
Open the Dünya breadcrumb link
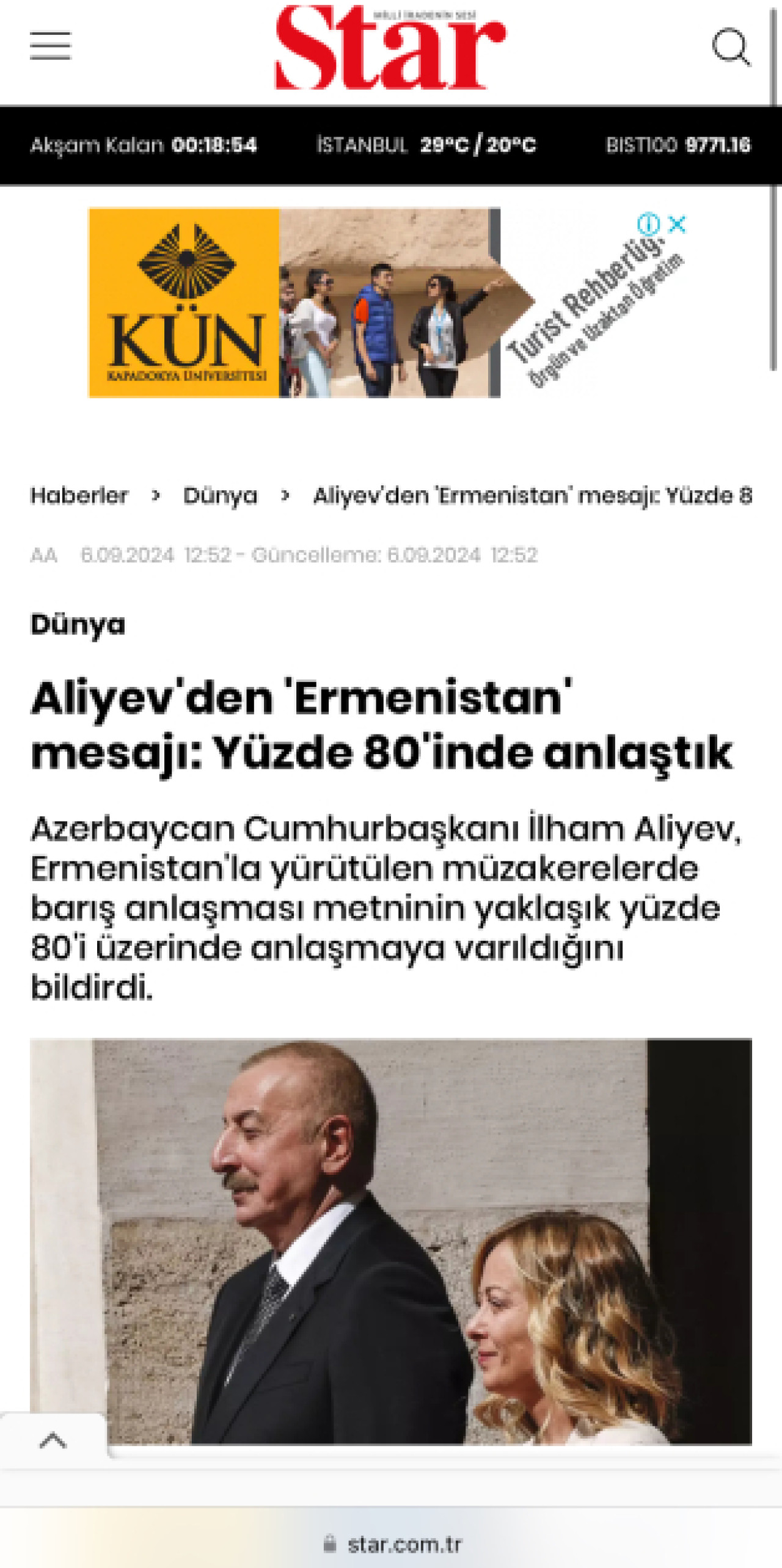(x=220, y=495)
